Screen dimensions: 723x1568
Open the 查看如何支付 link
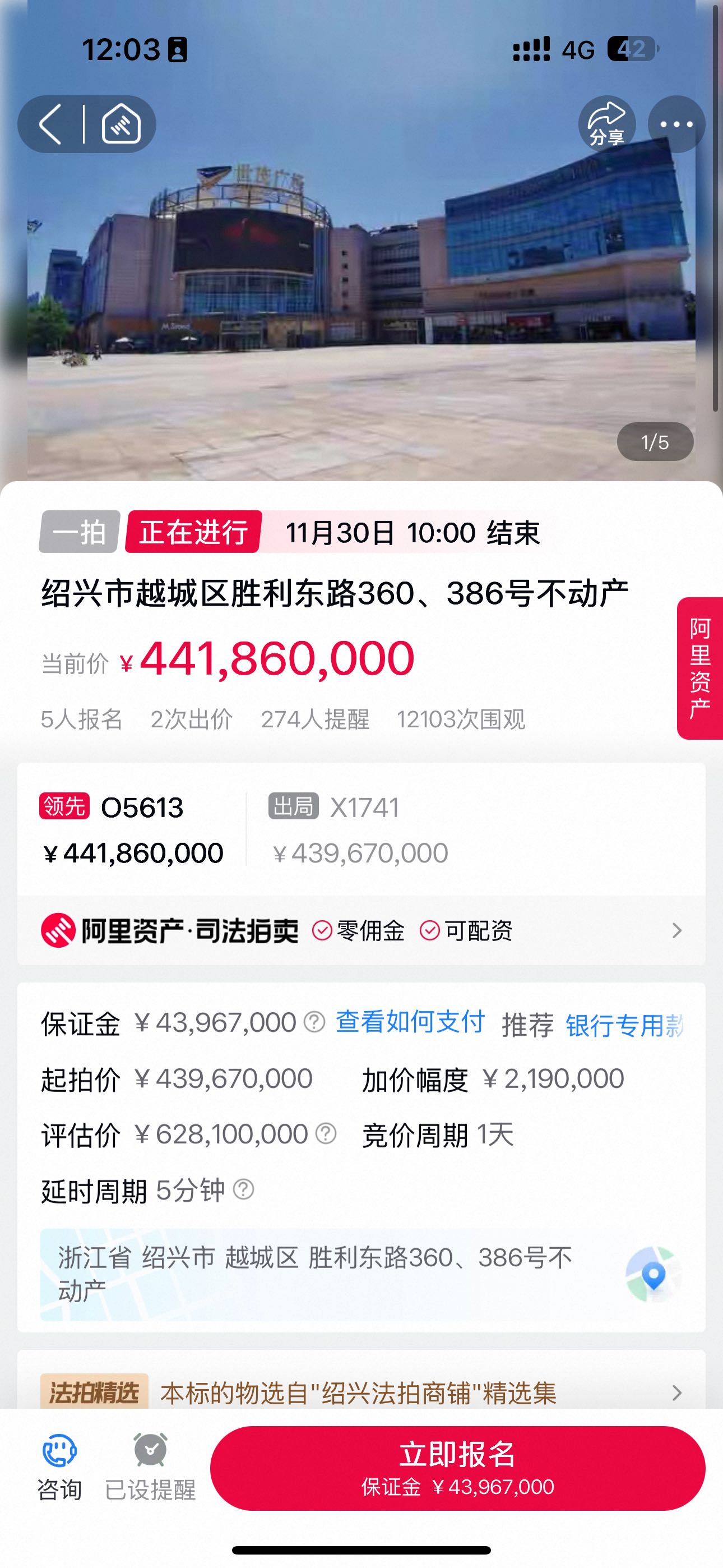click(x=410, y=1022)
